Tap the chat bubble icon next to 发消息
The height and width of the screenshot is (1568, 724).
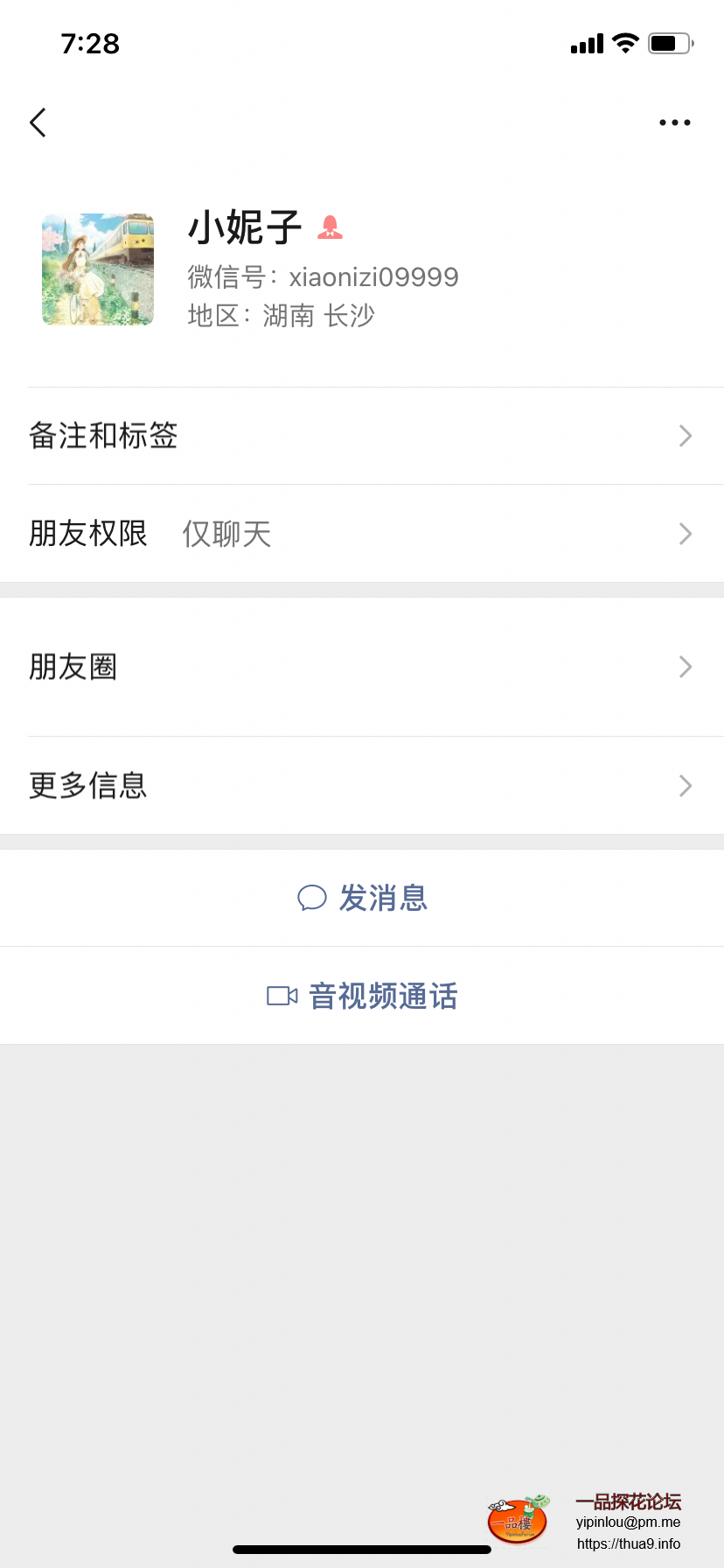(312, 898)
